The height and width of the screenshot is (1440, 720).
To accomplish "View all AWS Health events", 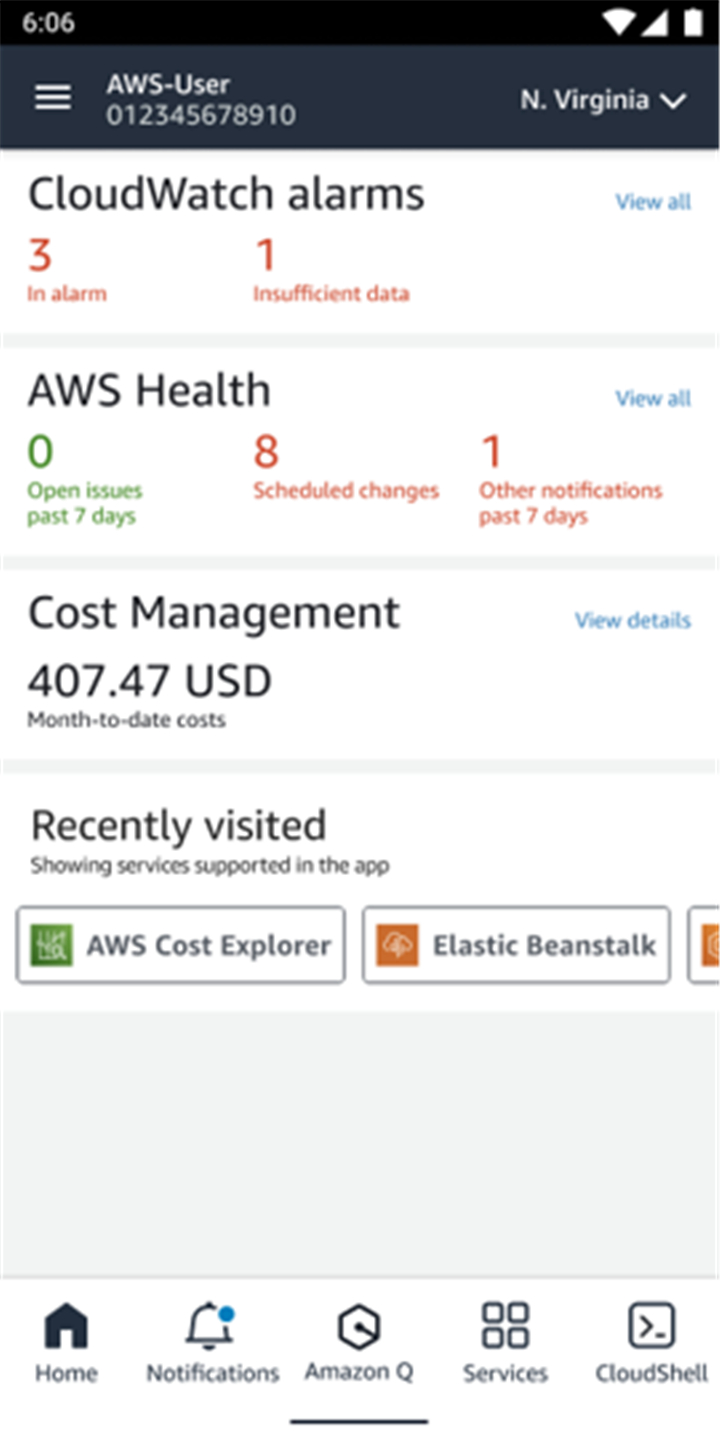I will coord(653,398).
